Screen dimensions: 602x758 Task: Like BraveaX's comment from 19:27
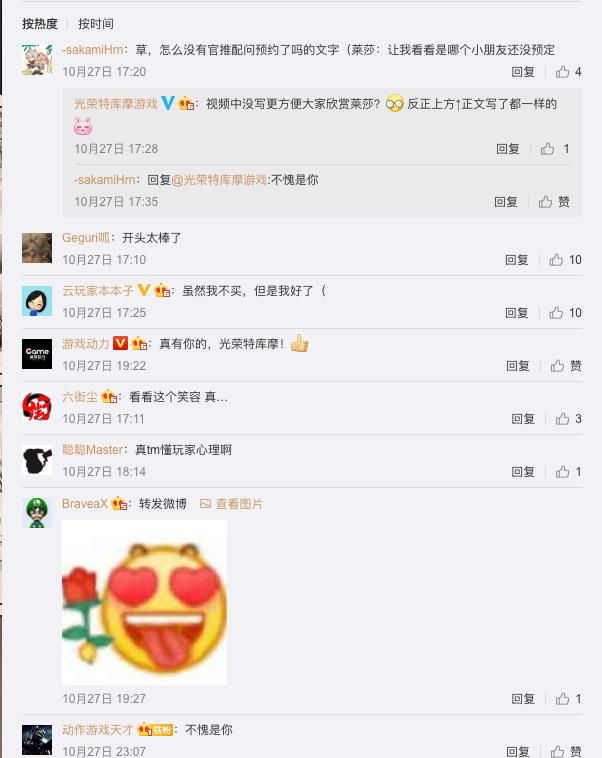coord(567,699)
